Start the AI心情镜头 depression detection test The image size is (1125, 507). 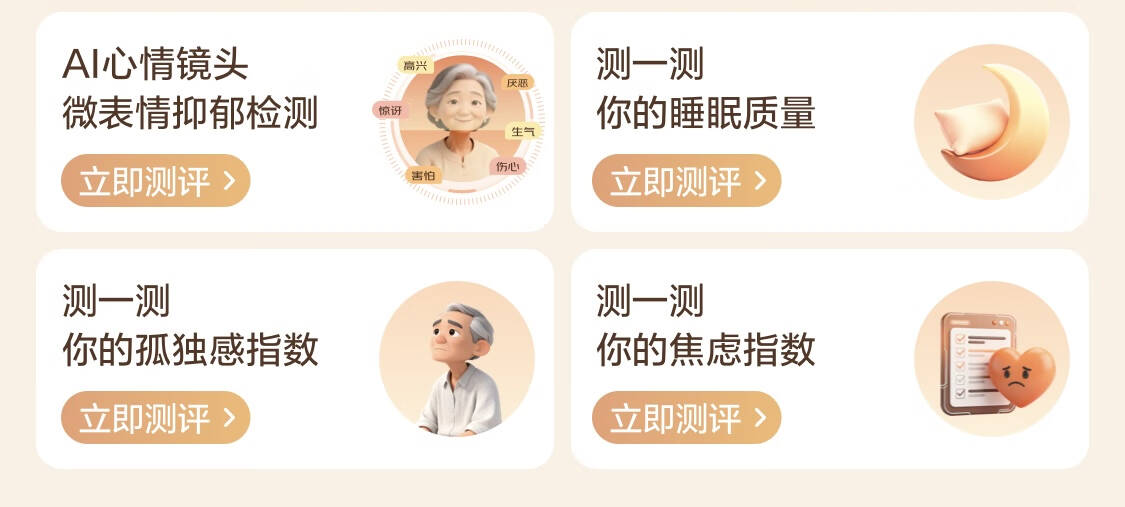(x=155, y=181)
